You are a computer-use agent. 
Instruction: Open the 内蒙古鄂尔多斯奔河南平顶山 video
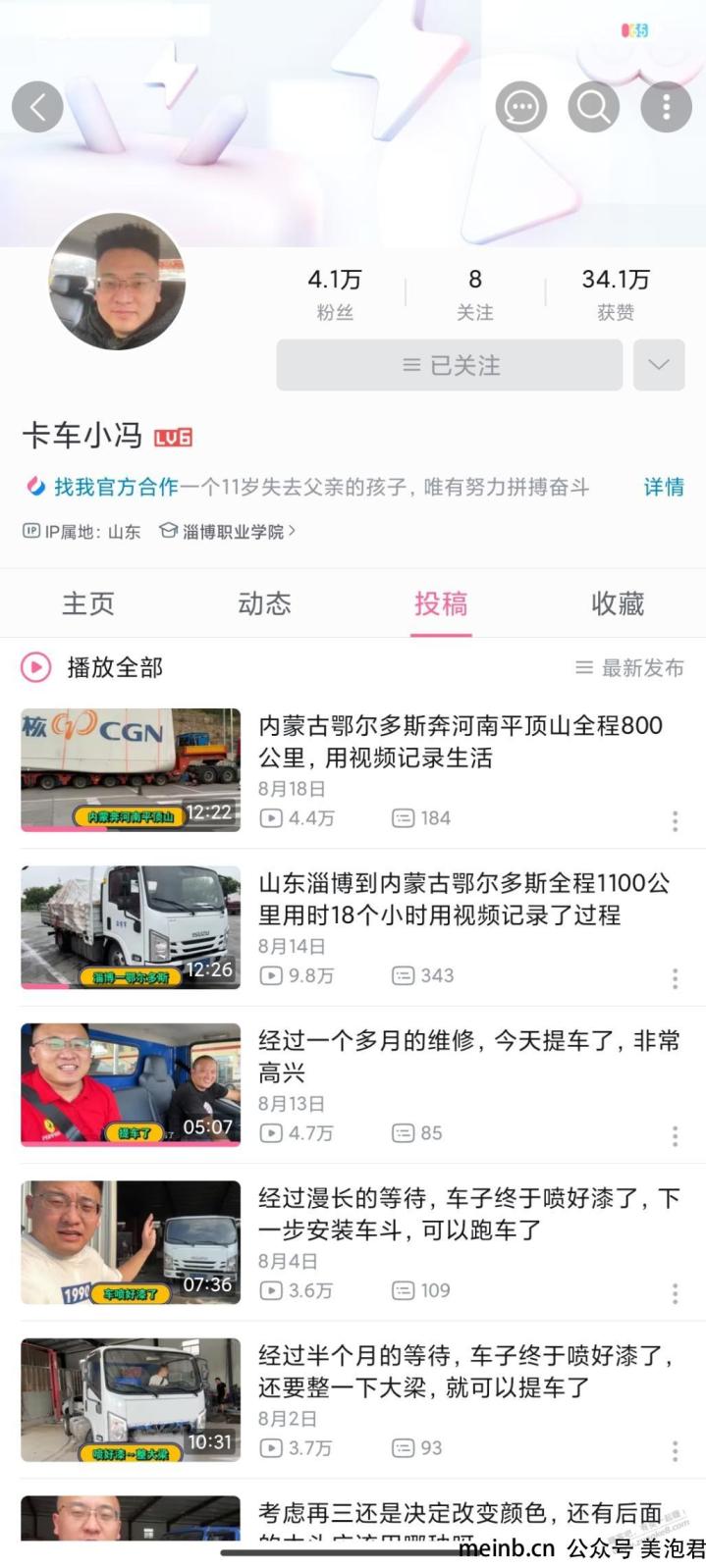pos(460,741)
